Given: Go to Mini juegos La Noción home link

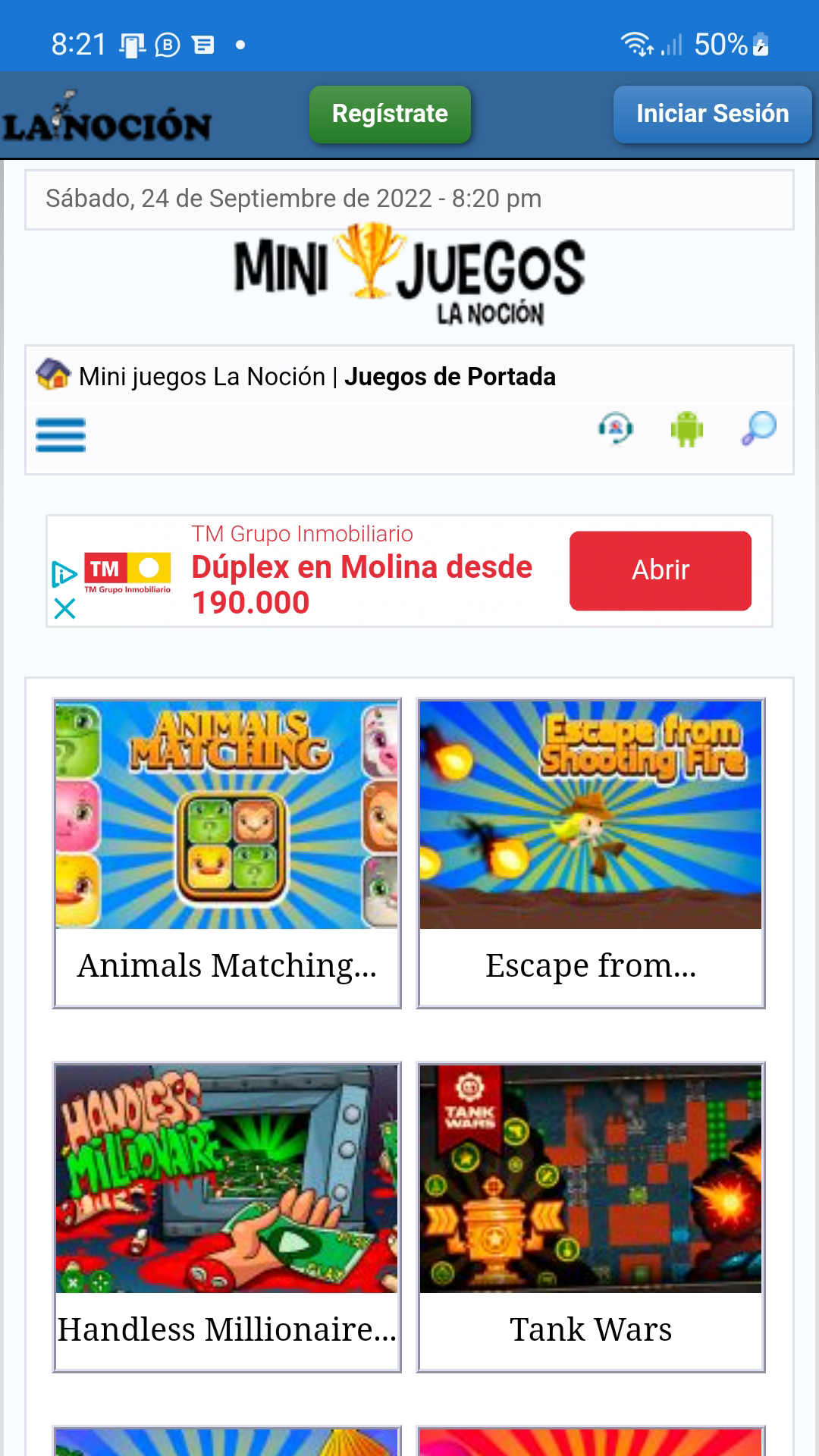Looking at the screenshot, I should pos(202,376).
